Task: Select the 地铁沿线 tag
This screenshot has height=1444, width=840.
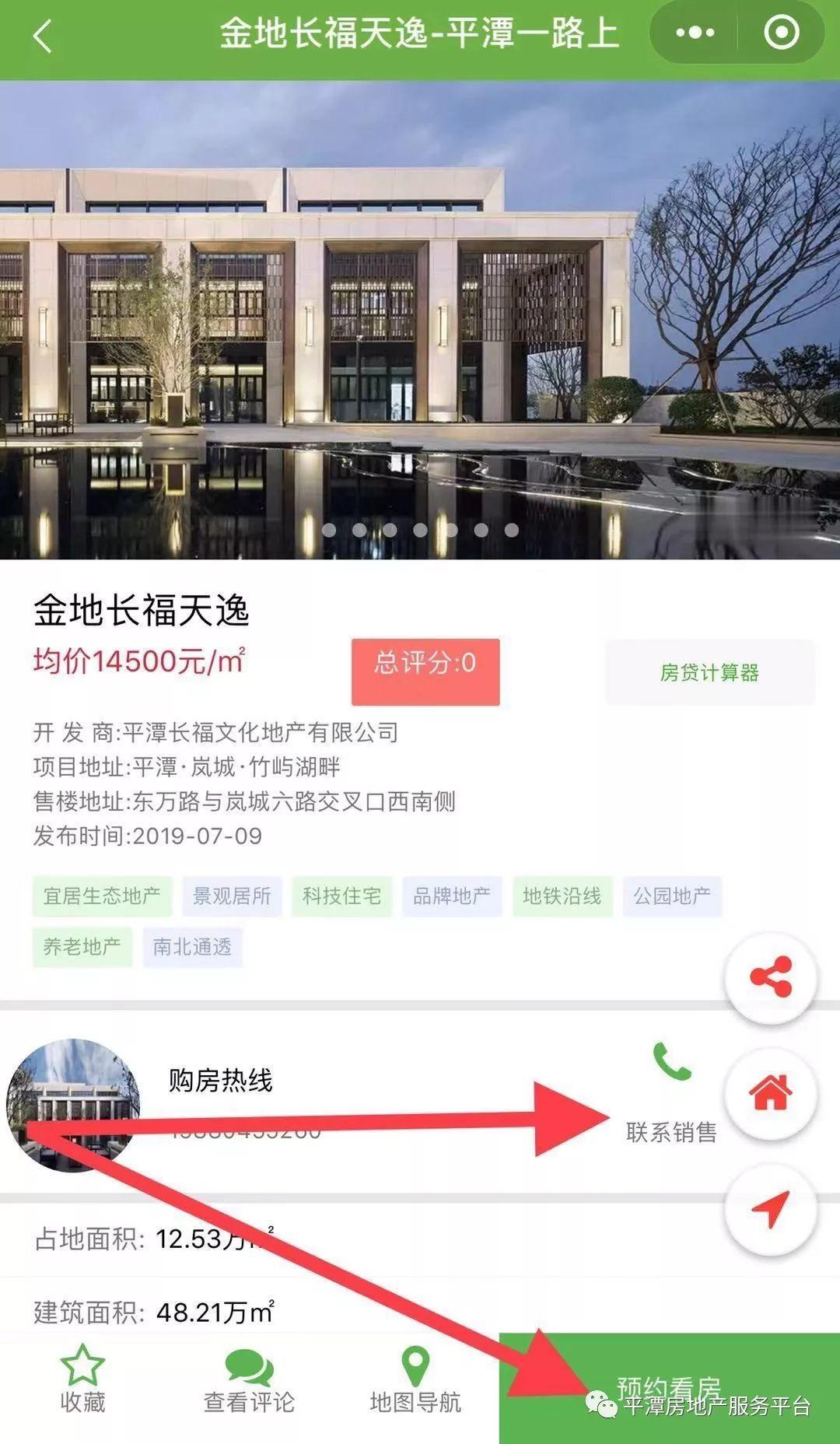Action: [x=562, y=896]
